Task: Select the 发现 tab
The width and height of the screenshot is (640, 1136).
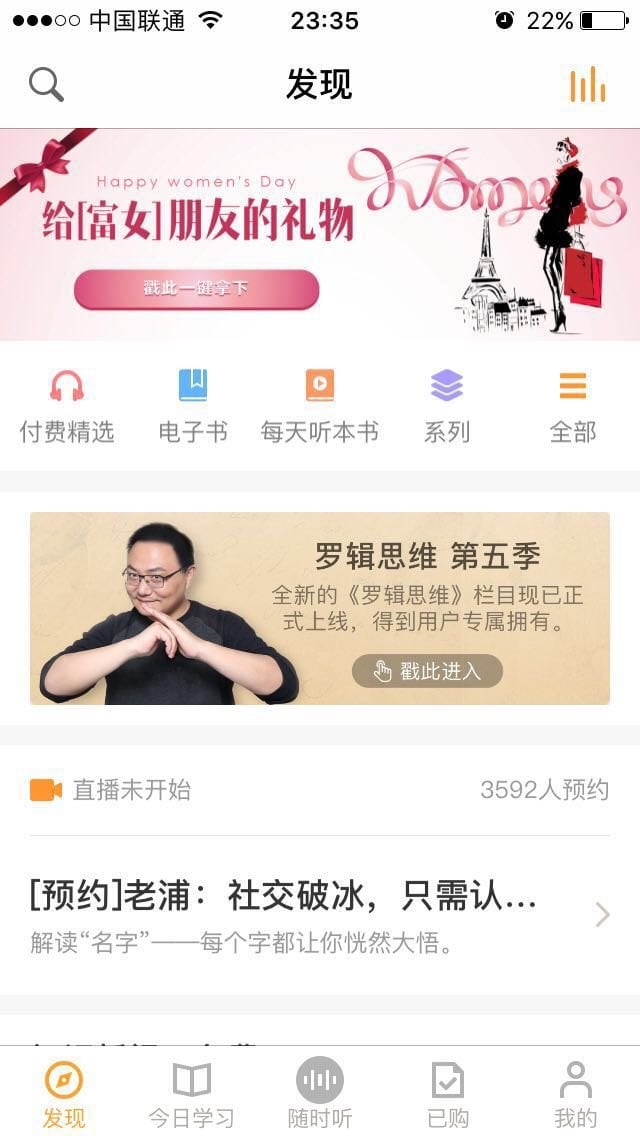Action: [x=64, y=1094]
